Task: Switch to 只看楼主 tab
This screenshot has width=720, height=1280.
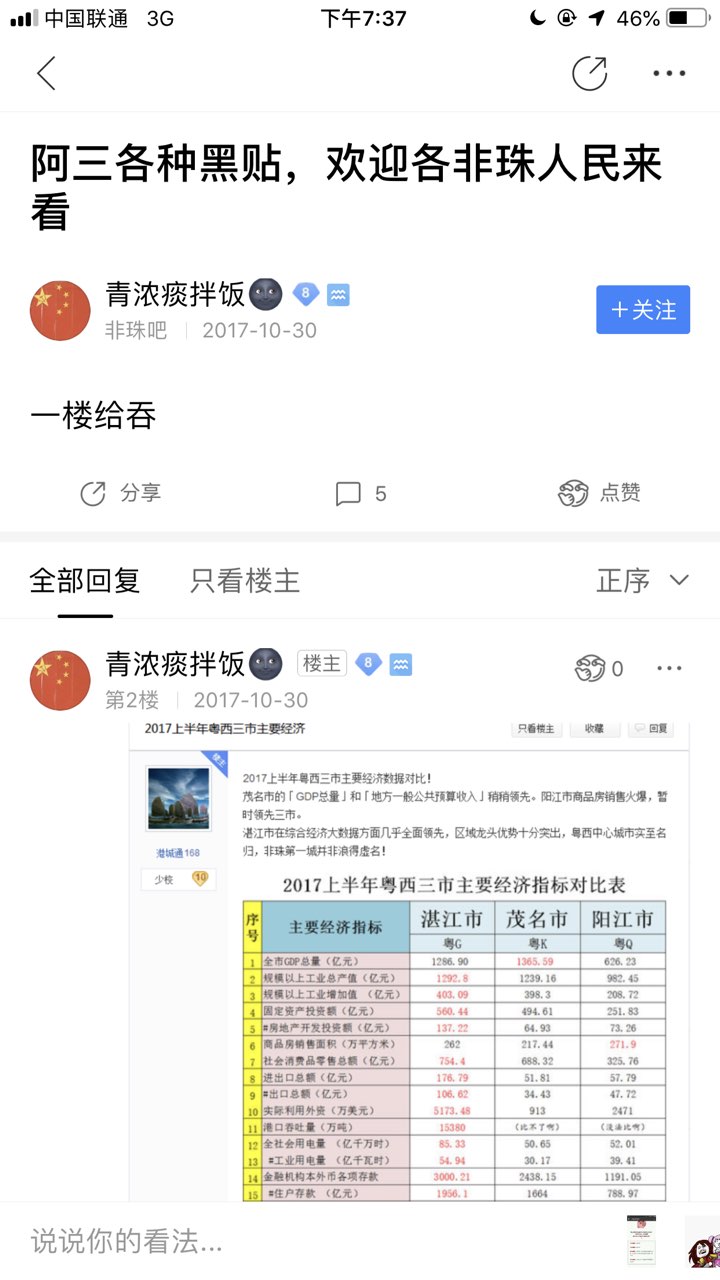Action: coord(245,580)
